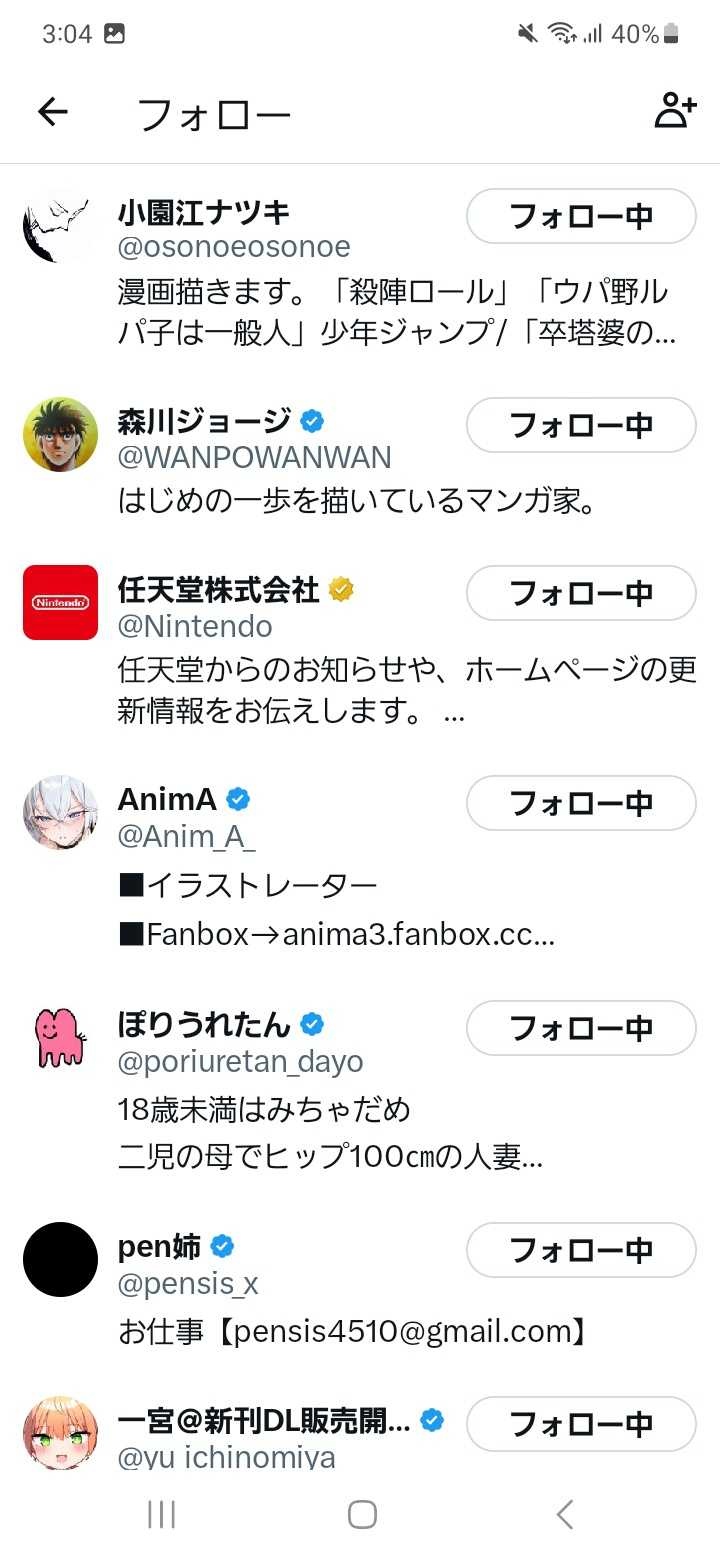
Task: Toggle フォロー中 for 任天堂株式会社
Action: click(x=581, y=593)
